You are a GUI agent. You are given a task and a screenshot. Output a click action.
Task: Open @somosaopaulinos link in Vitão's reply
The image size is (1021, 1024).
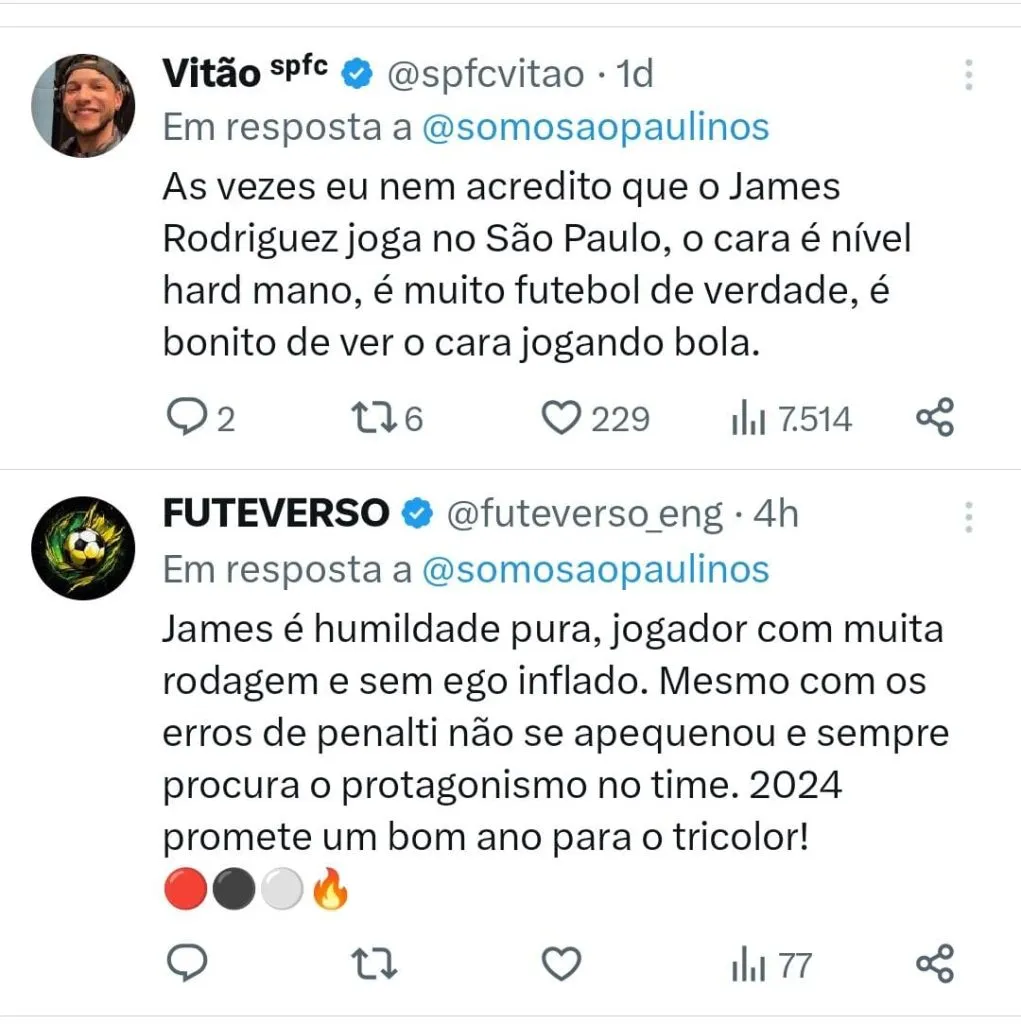596,128
